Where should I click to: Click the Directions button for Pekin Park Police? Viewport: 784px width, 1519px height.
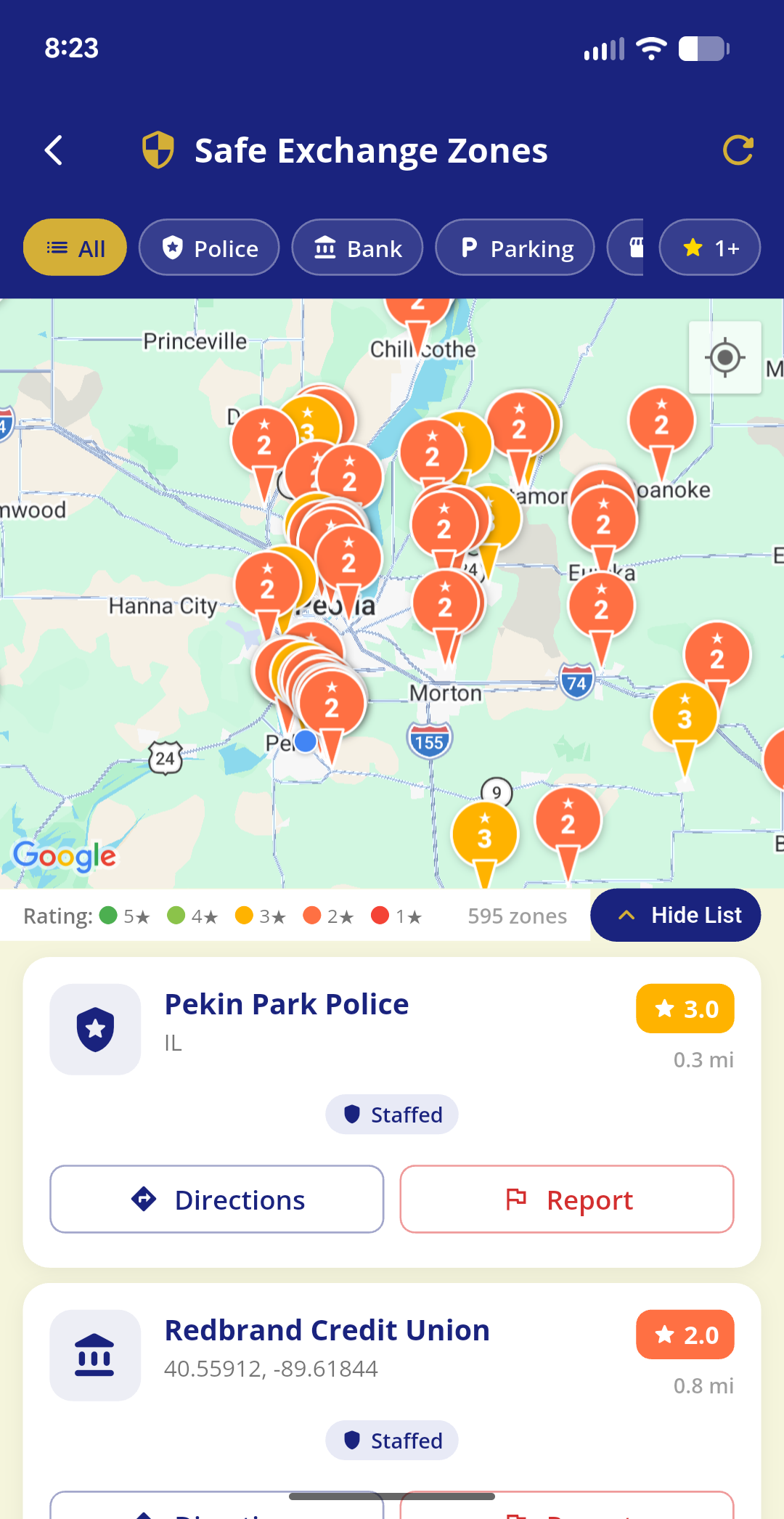[216, 1199]
